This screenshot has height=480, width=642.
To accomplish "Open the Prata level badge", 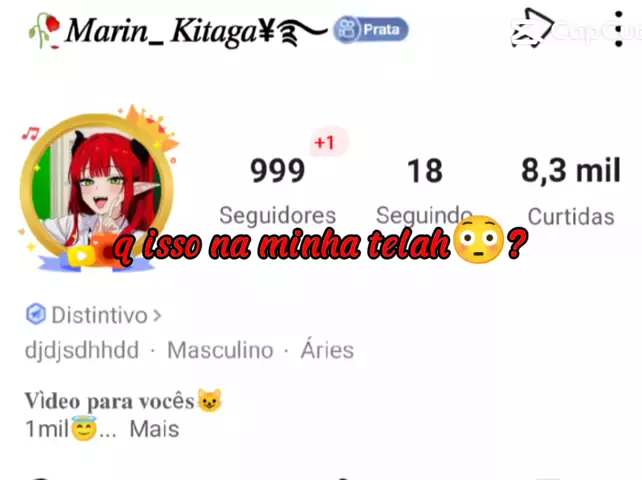I will pyautogui.click(x=371, y=29).
